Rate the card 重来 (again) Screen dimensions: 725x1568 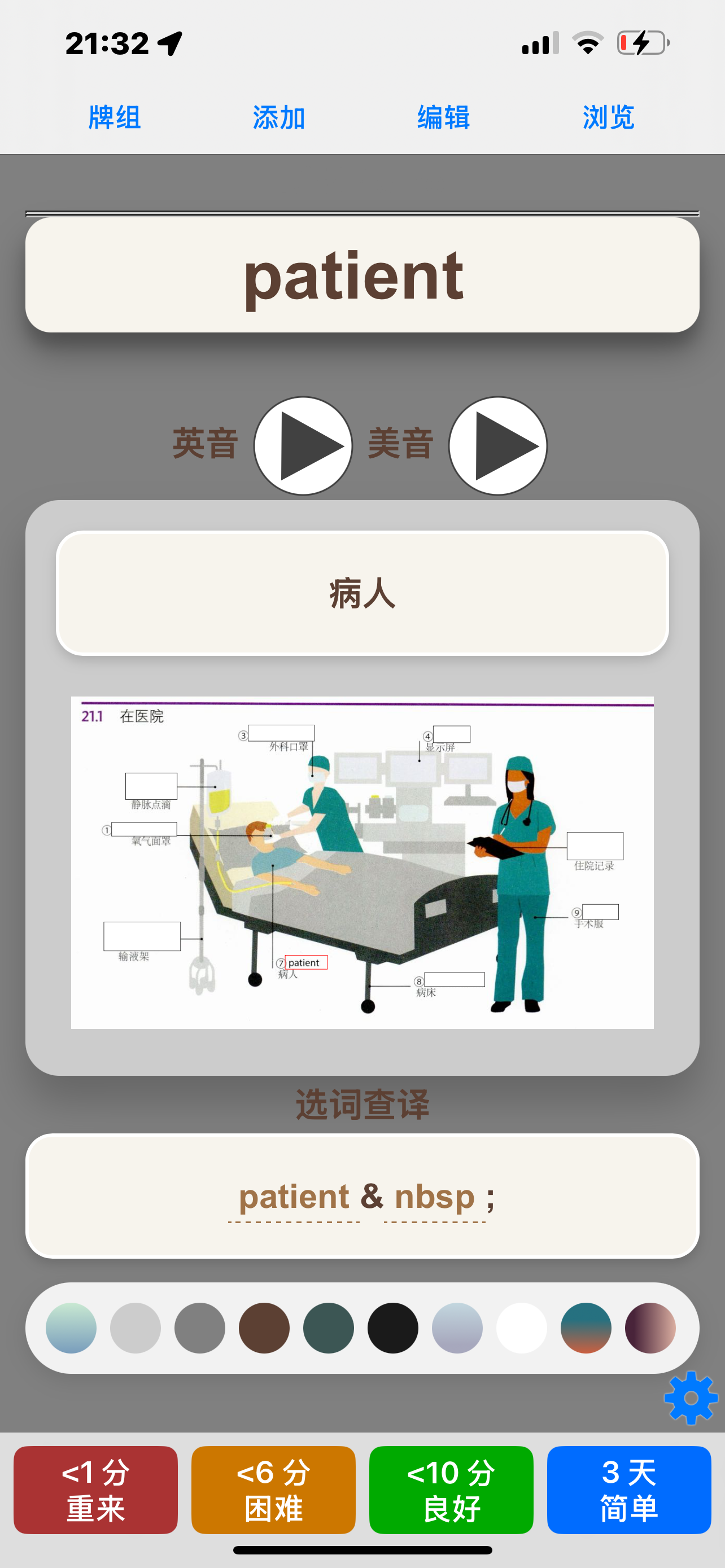coord(95,1490)
